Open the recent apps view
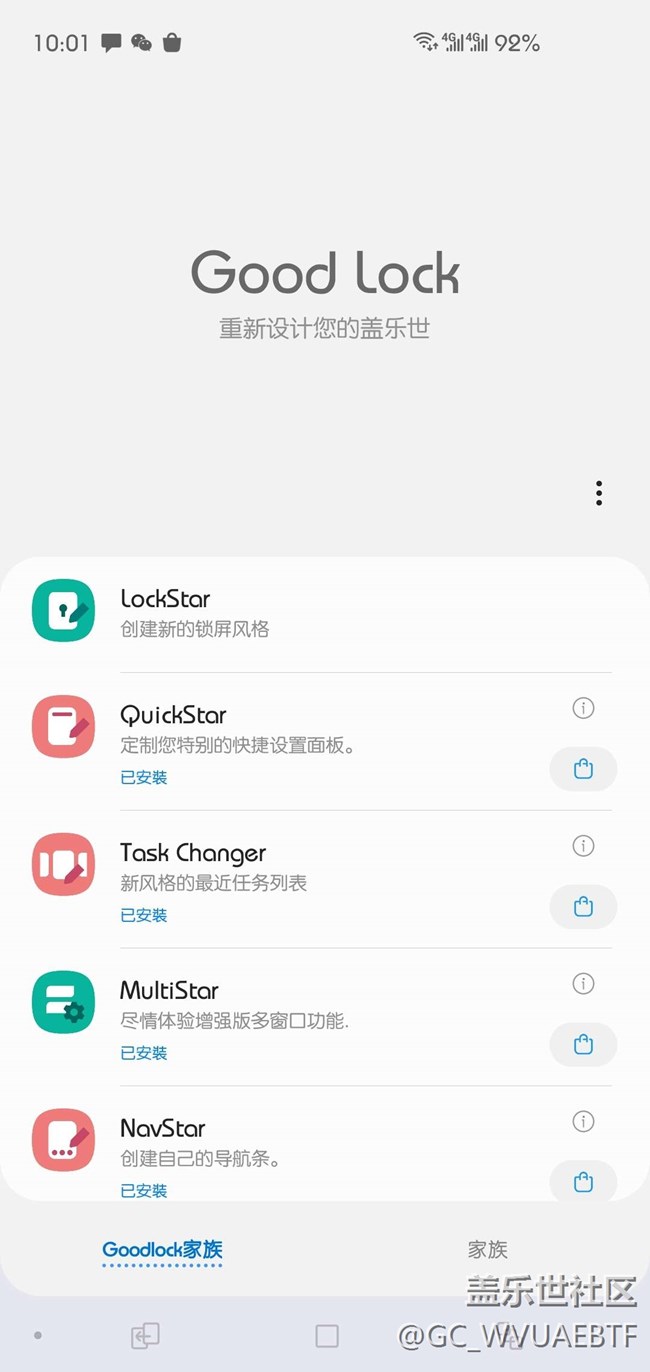The image size is (650, 1372). pyautogui.click(x=145, y=1336)
